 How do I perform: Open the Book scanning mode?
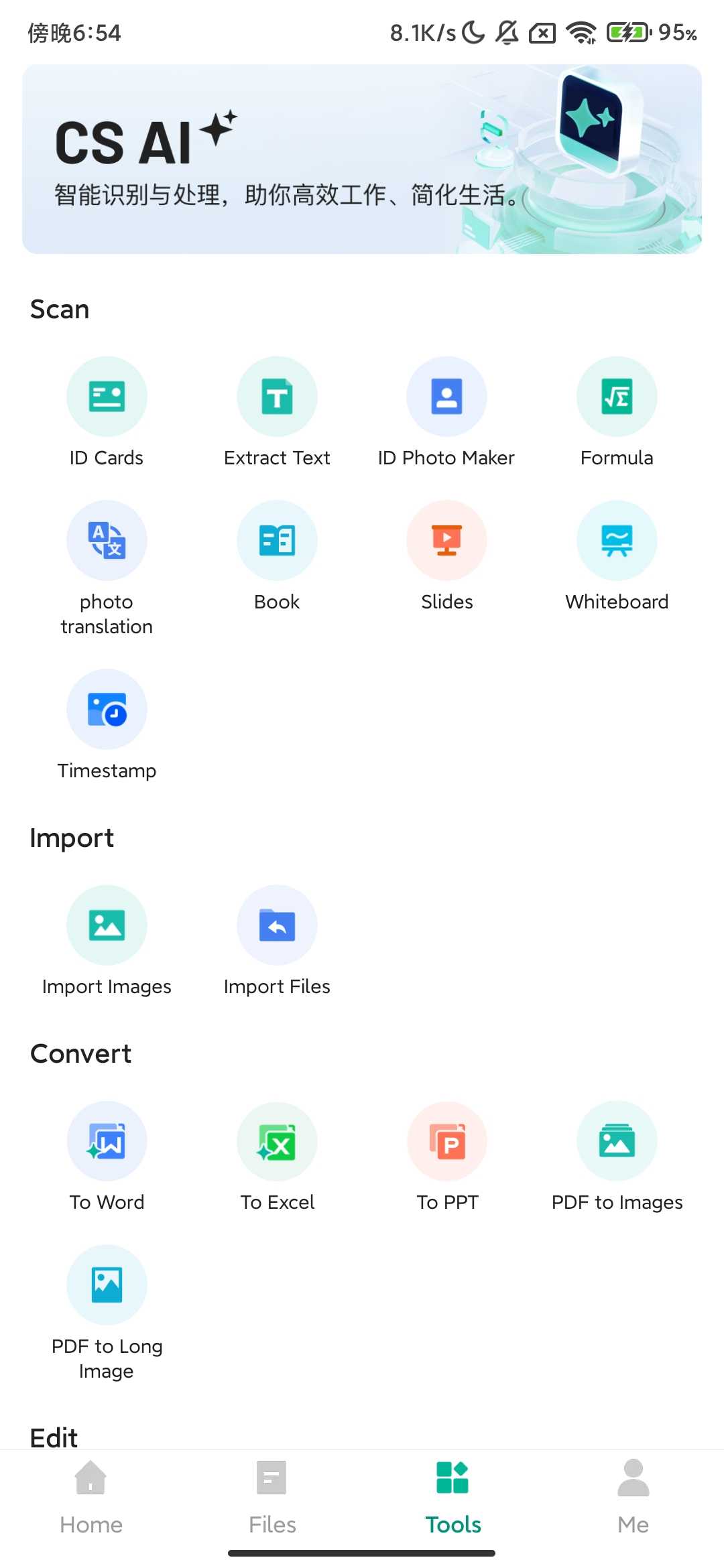pyautogui.click(x=277, y=540)
